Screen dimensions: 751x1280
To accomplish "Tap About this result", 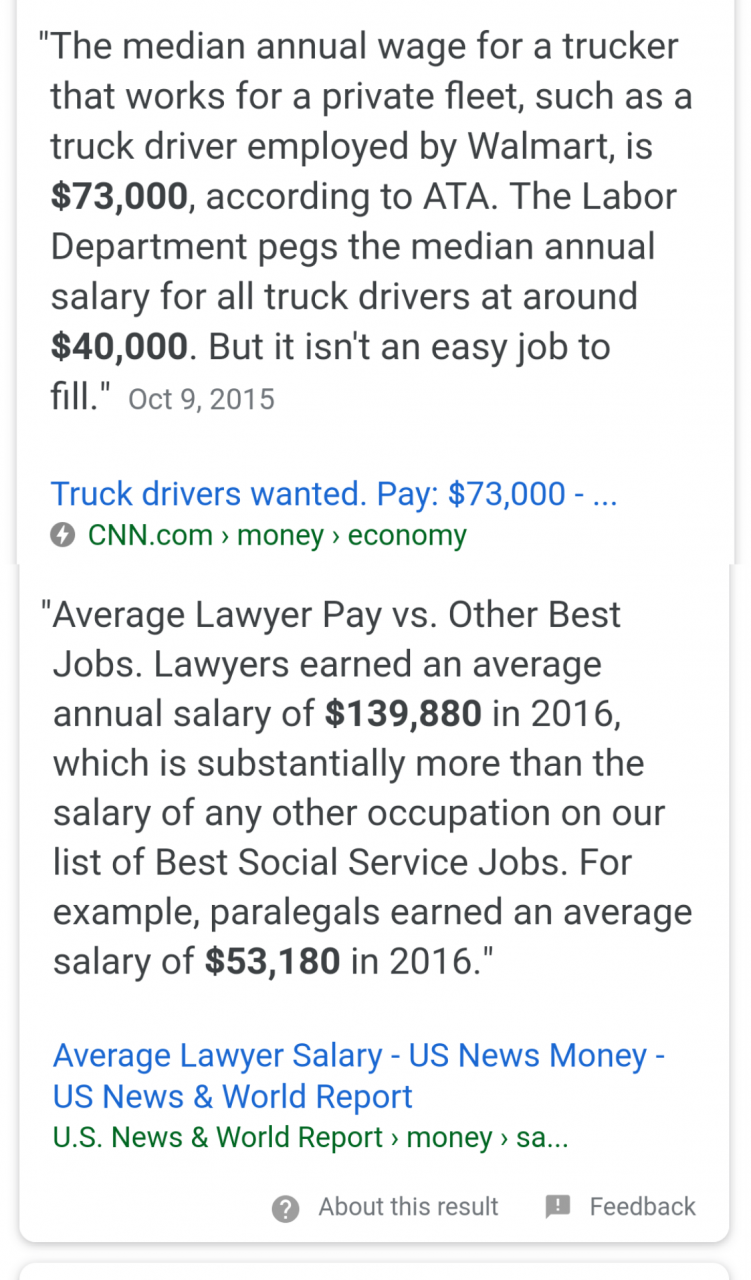I will (x=385, y=1207).
